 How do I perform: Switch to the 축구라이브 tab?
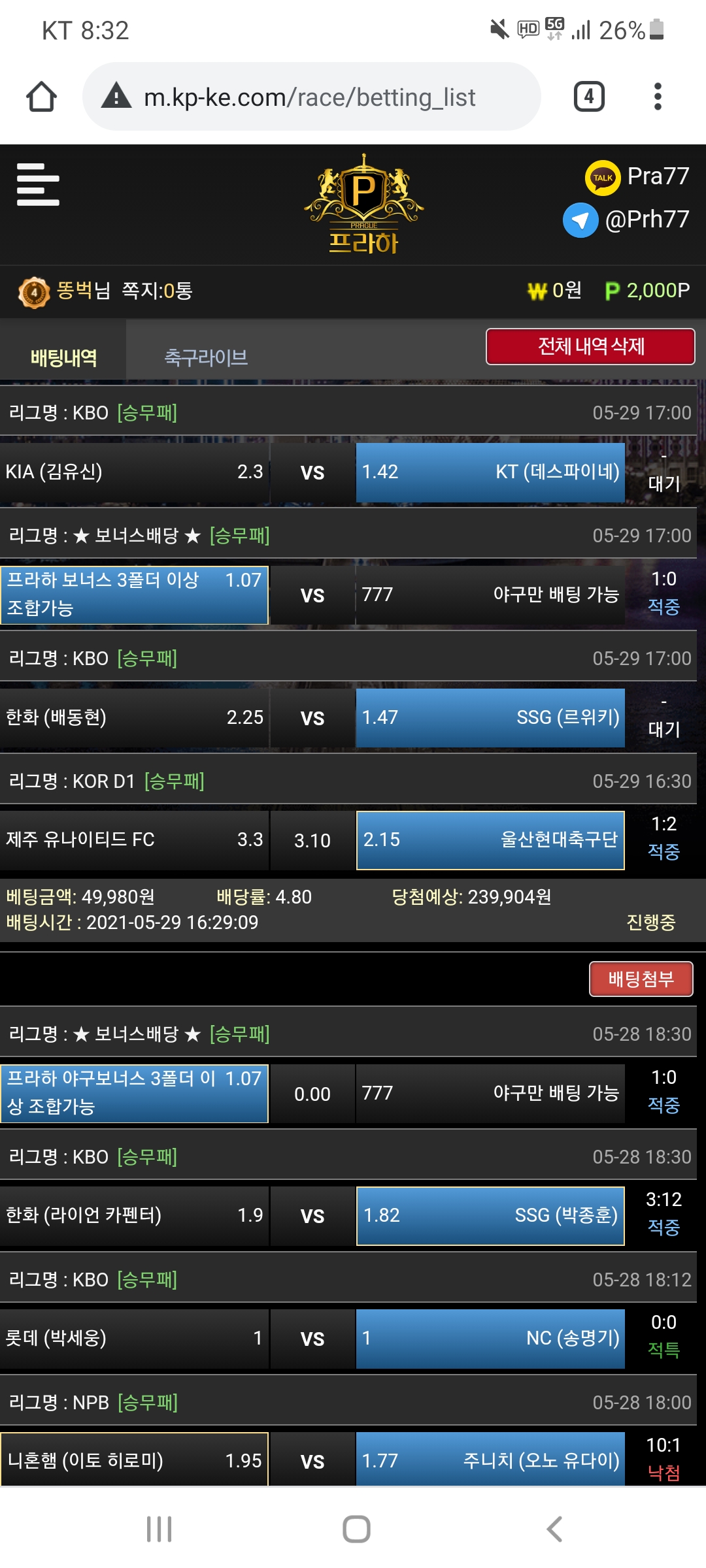tap(206, 357)
